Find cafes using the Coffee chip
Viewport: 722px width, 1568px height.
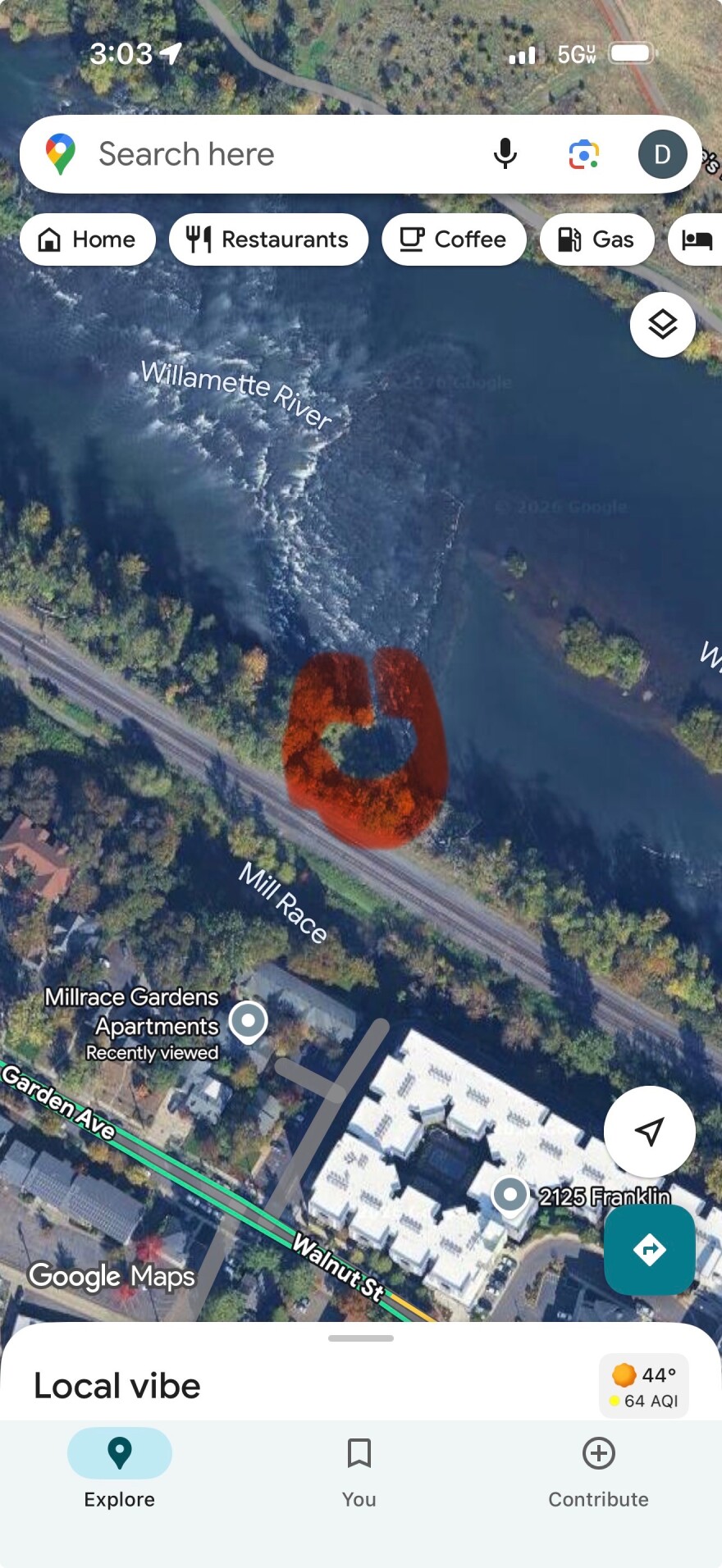(x=453, y=239)
